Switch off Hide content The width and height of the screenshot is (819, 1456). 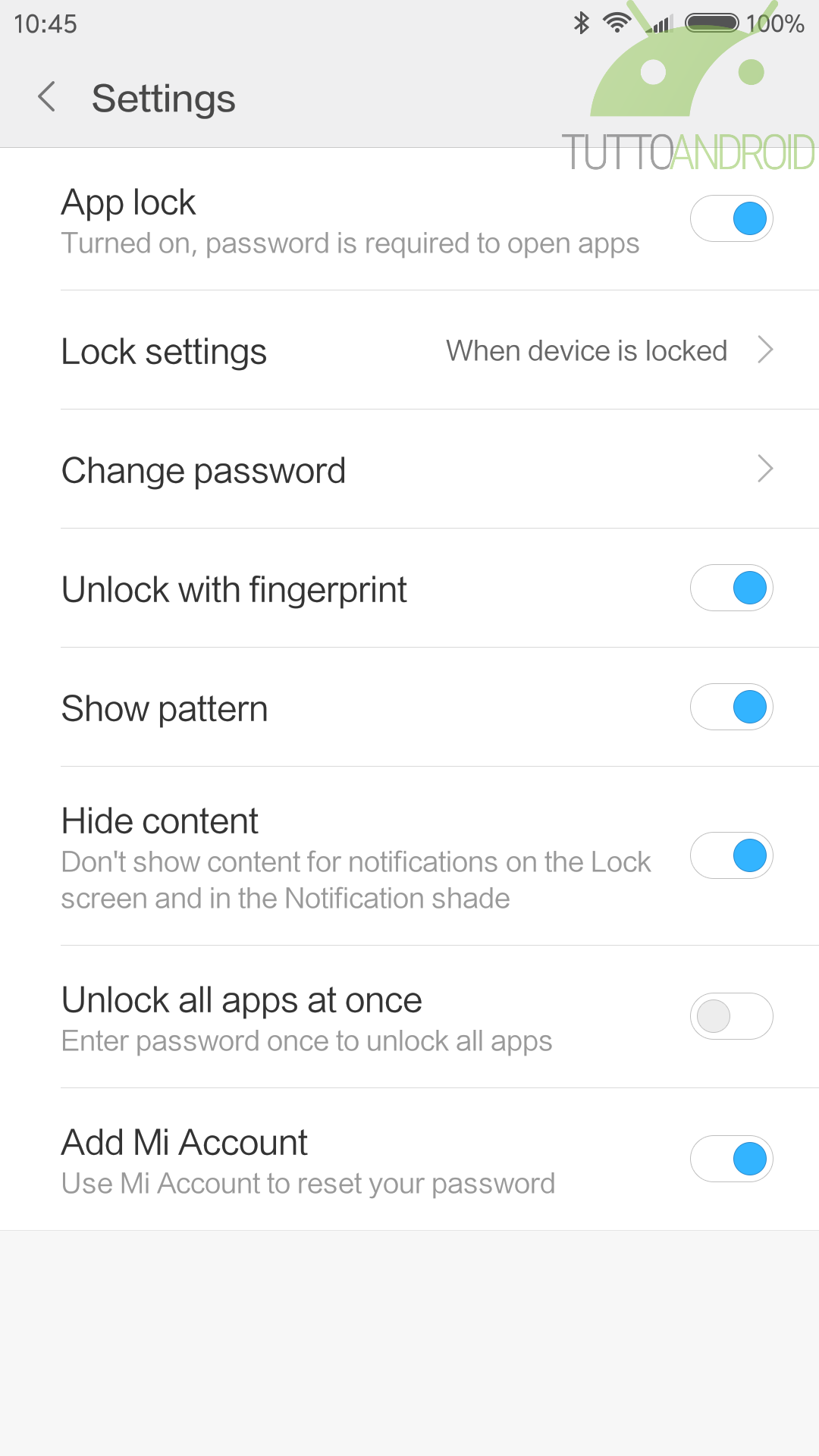pyautogui.click(x=731, y=855)
